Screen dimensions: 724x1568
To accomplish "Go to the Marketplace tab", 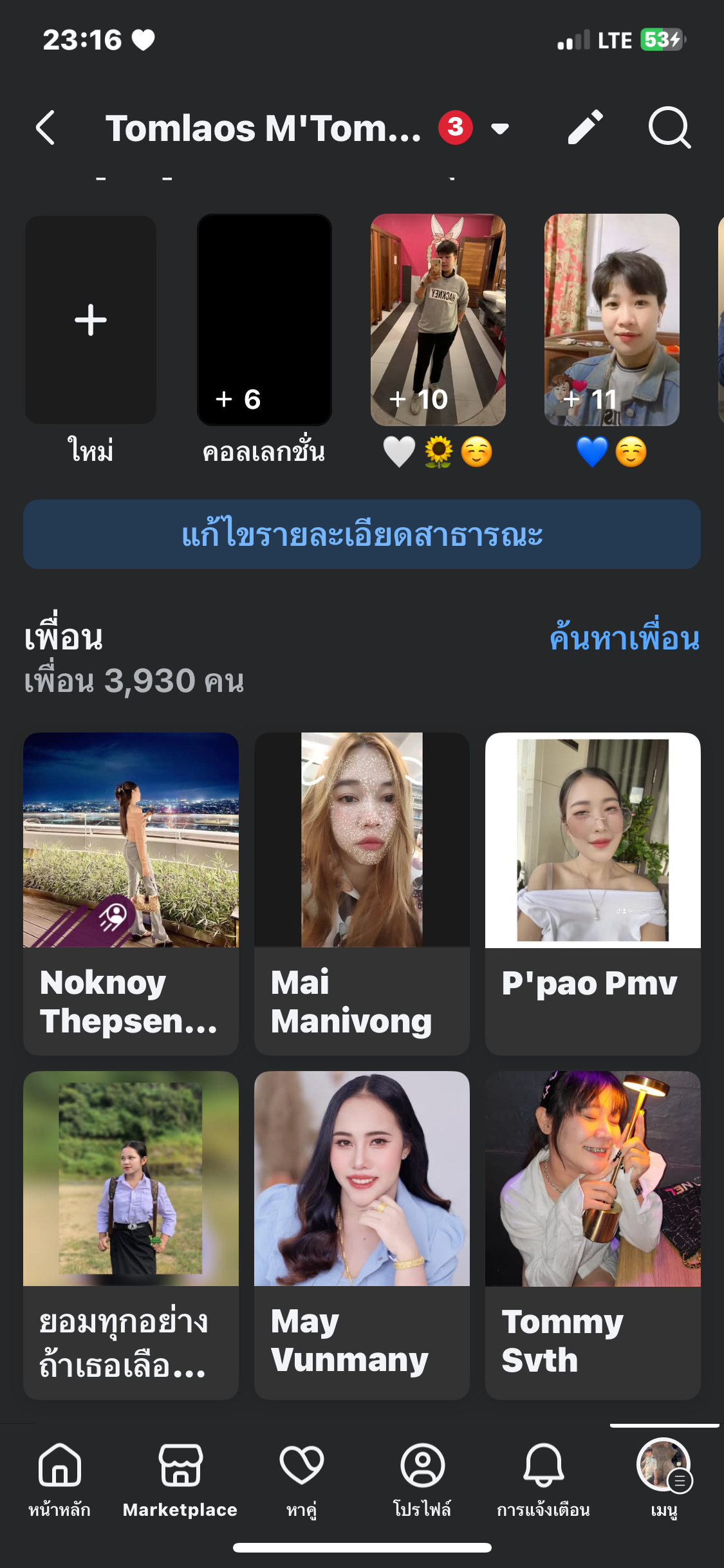I will click(x=180, y=1478).
